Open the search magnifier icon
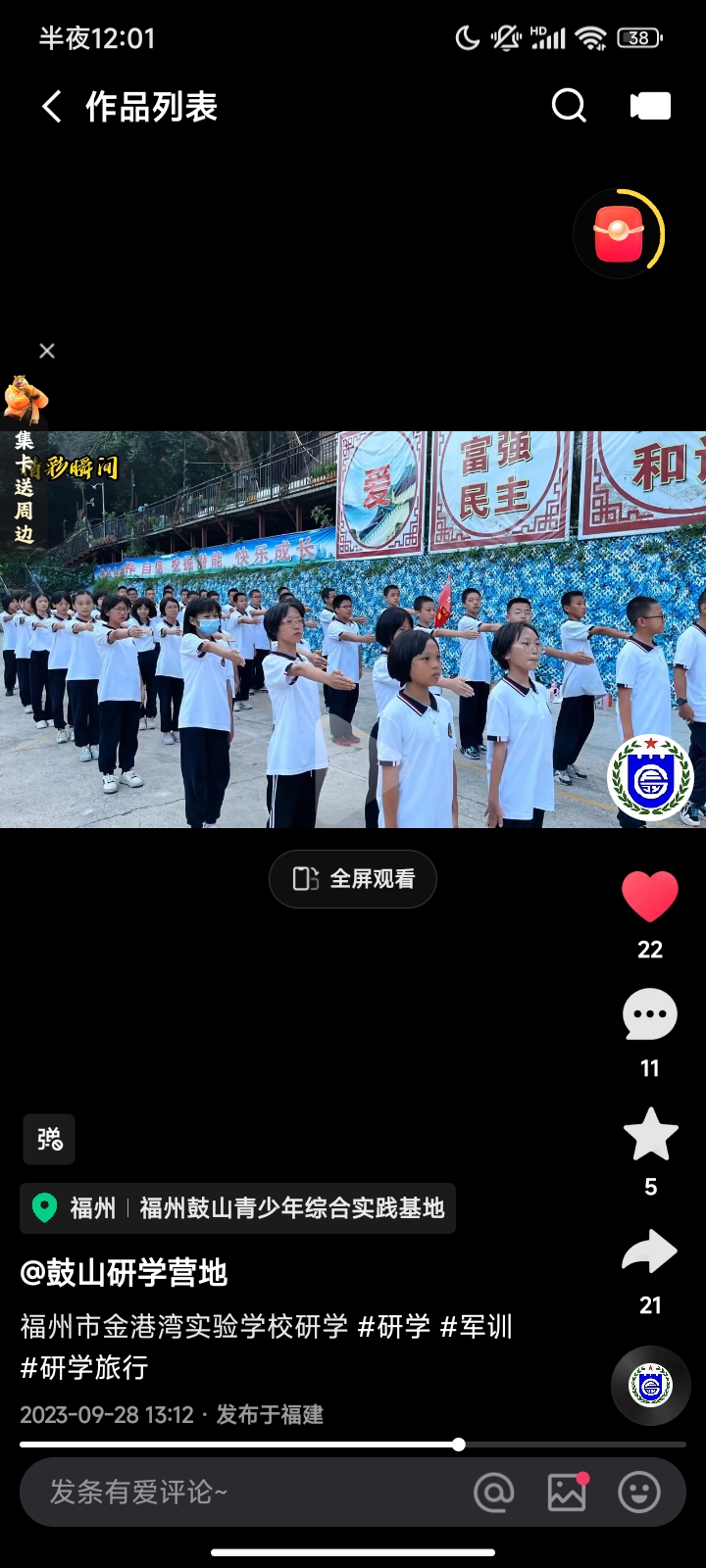Viewport: 706px width, 1568px height. 569,106
